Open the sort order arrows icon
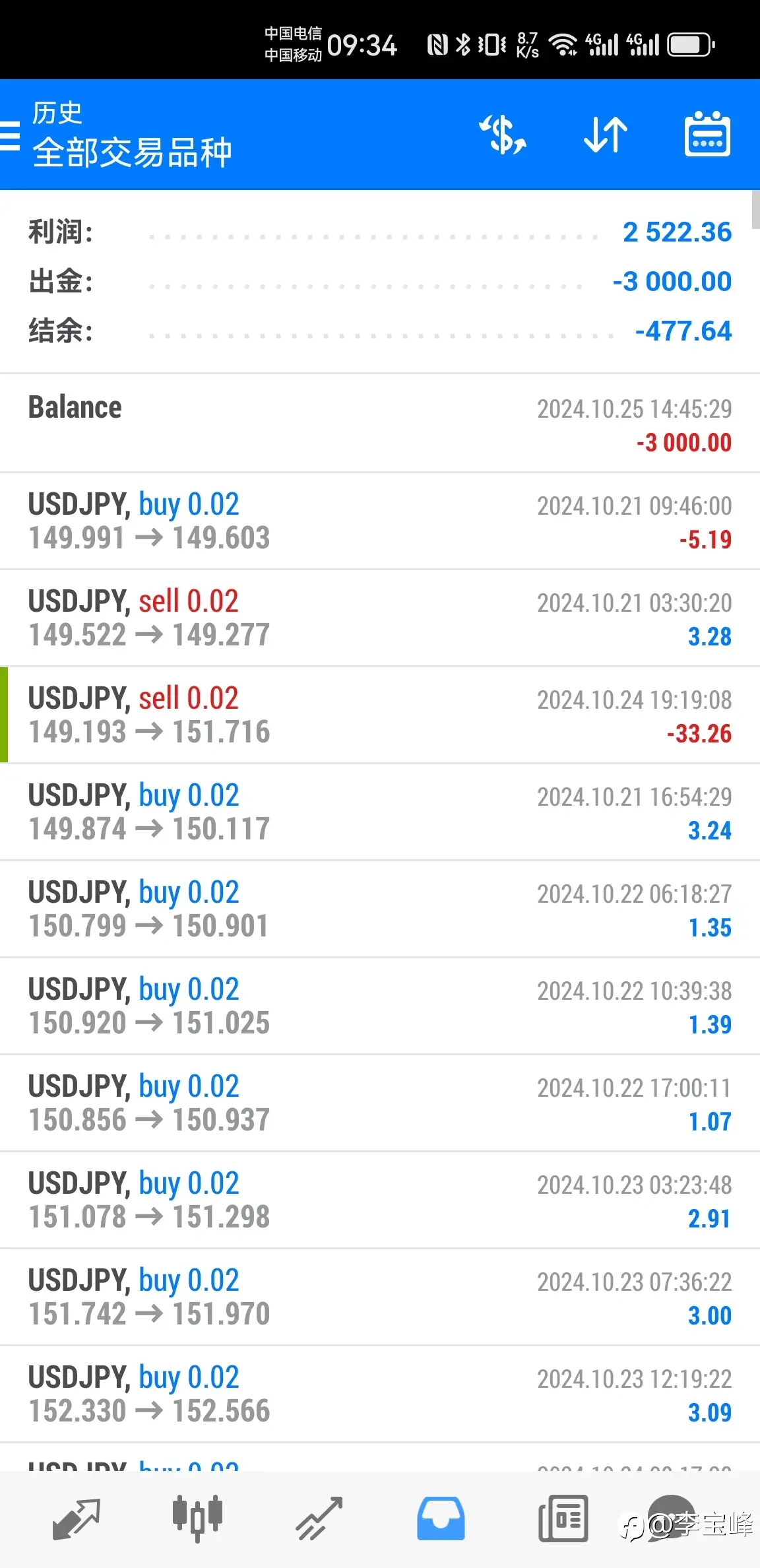The image size is (760, 1568). (x=606, y=135)
